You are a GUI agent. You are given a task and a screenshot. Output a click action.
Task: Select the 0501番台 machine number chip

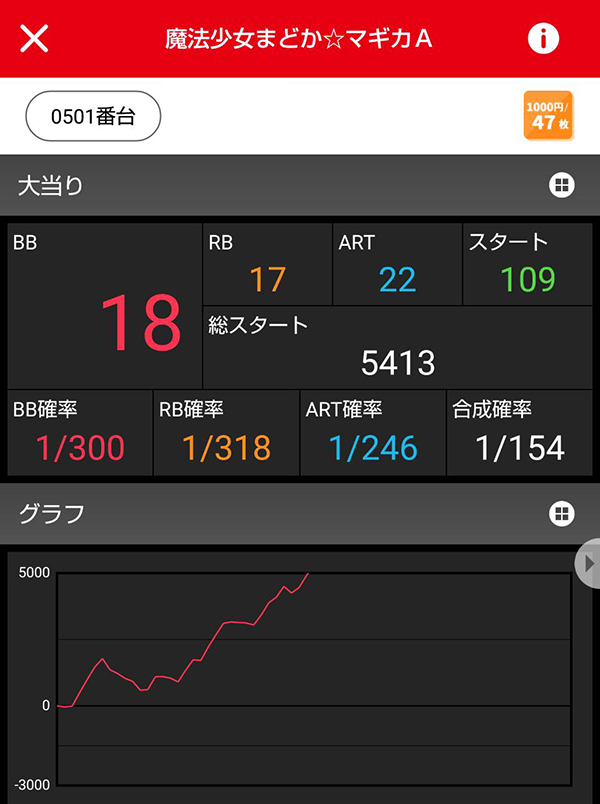[93, 116]
